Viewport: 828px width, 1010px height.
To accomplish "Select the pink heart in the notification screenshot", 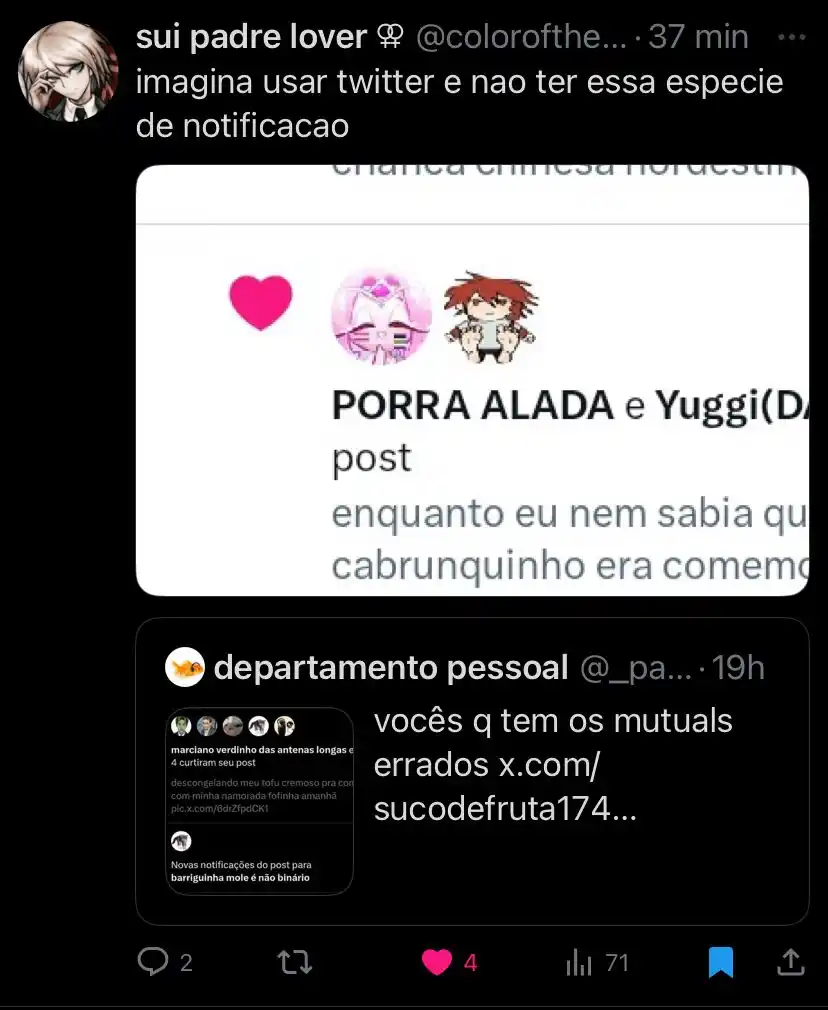I will 261,301.
